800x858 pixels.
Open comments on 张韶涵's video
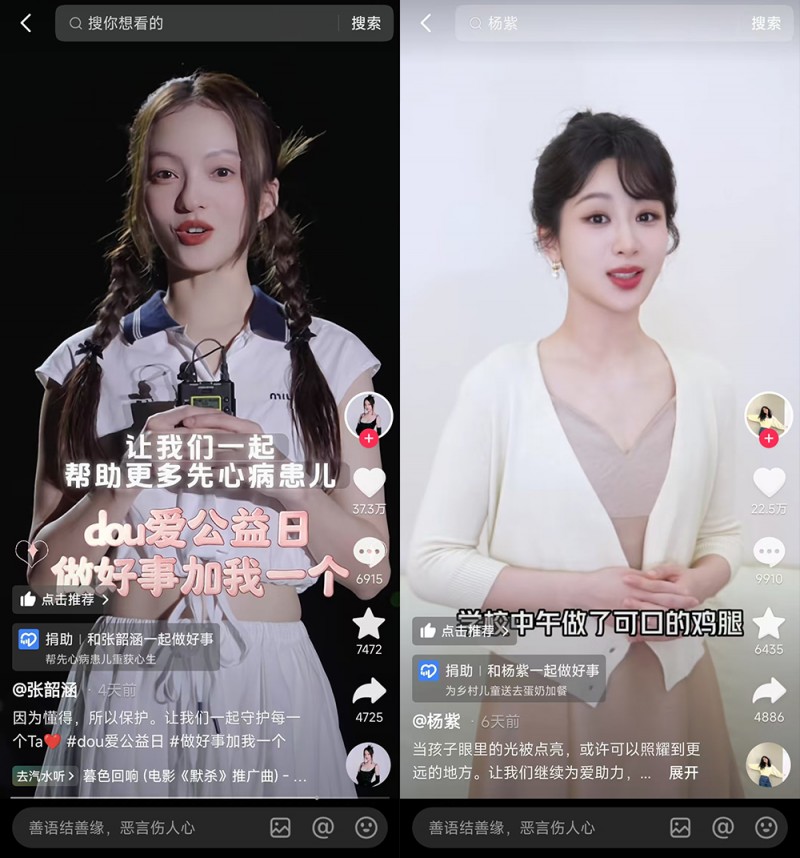pyautogui.click(x=369, y=553)
